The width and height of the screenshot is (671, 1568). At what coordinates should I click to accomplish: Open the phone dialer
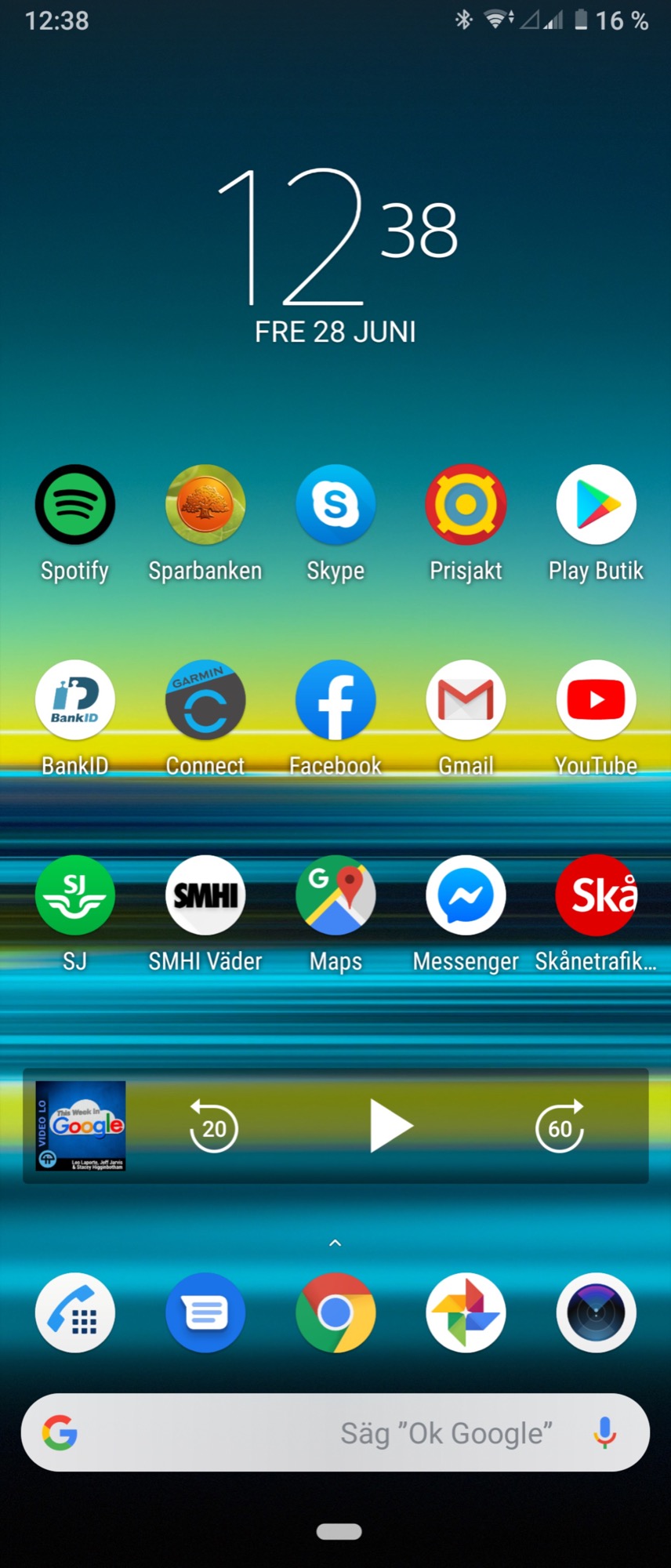75,1312
